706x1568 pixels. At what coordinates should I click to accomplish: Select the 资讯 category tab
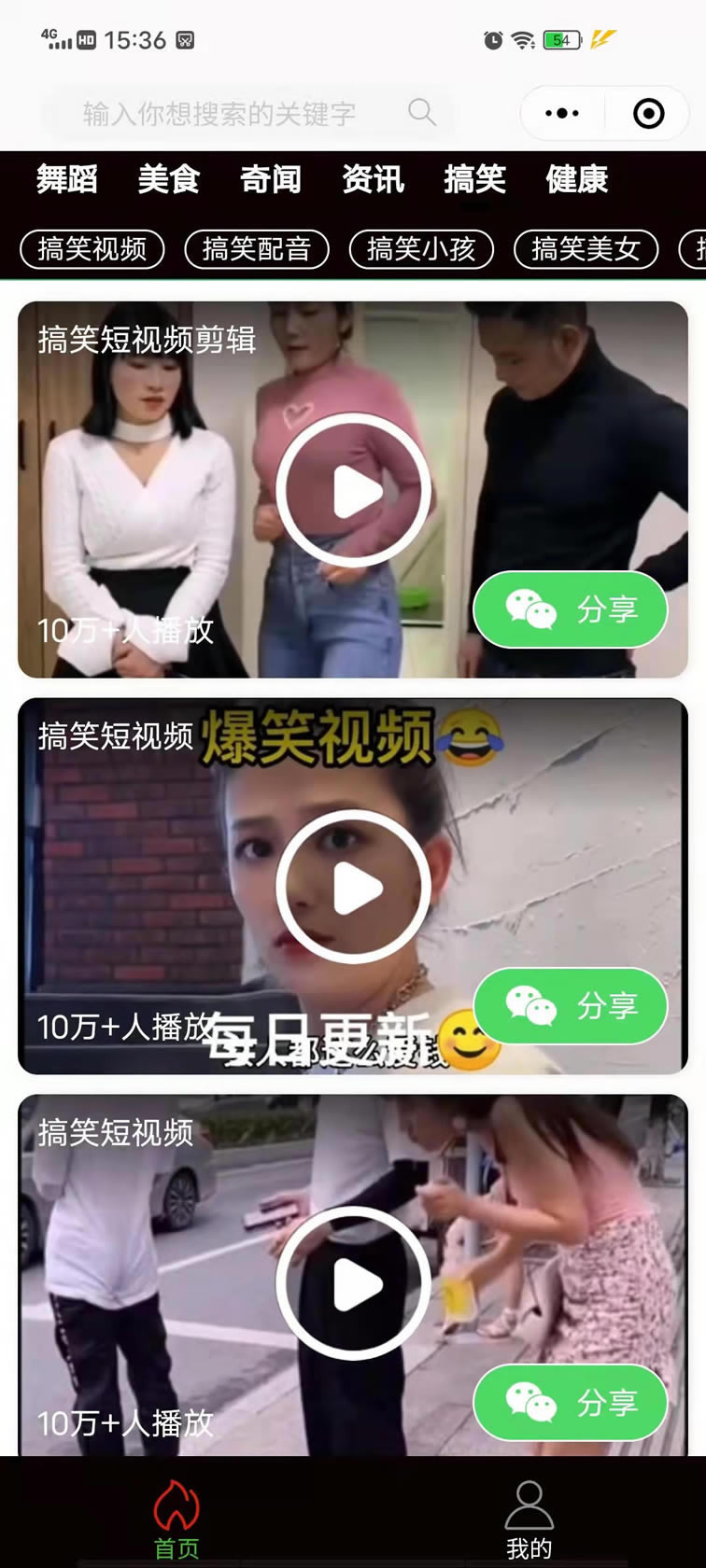coord(373,178)
